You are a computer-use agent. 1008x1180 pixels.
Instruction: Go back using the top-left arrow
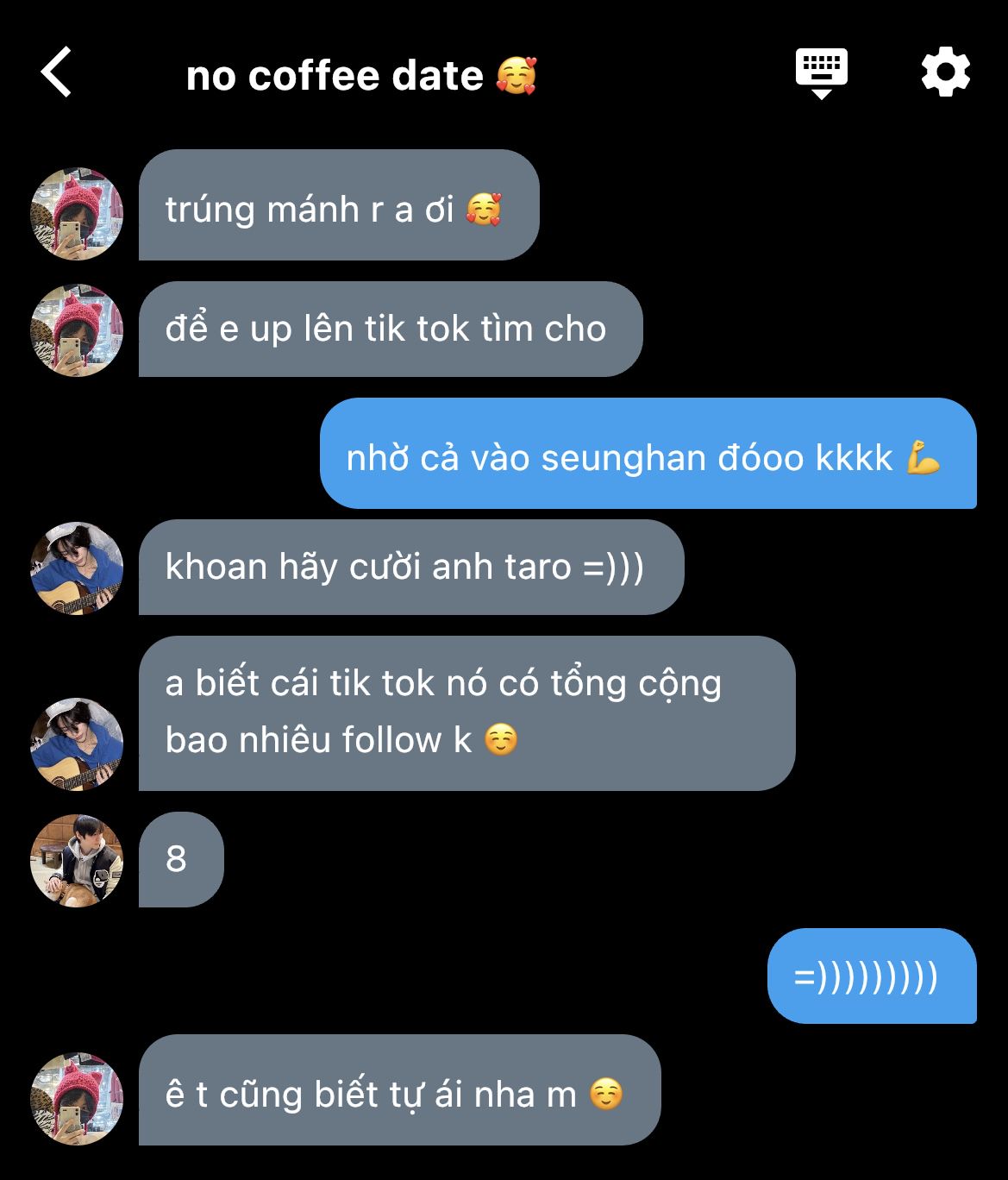pos(56,72)
